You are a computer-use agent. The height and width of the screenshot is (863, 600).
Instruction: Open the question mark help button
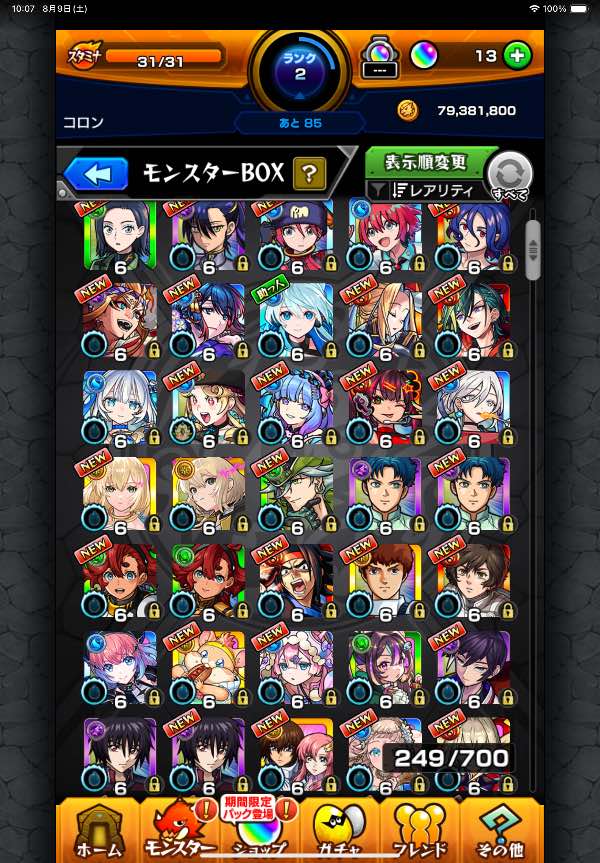pos(309,174)
